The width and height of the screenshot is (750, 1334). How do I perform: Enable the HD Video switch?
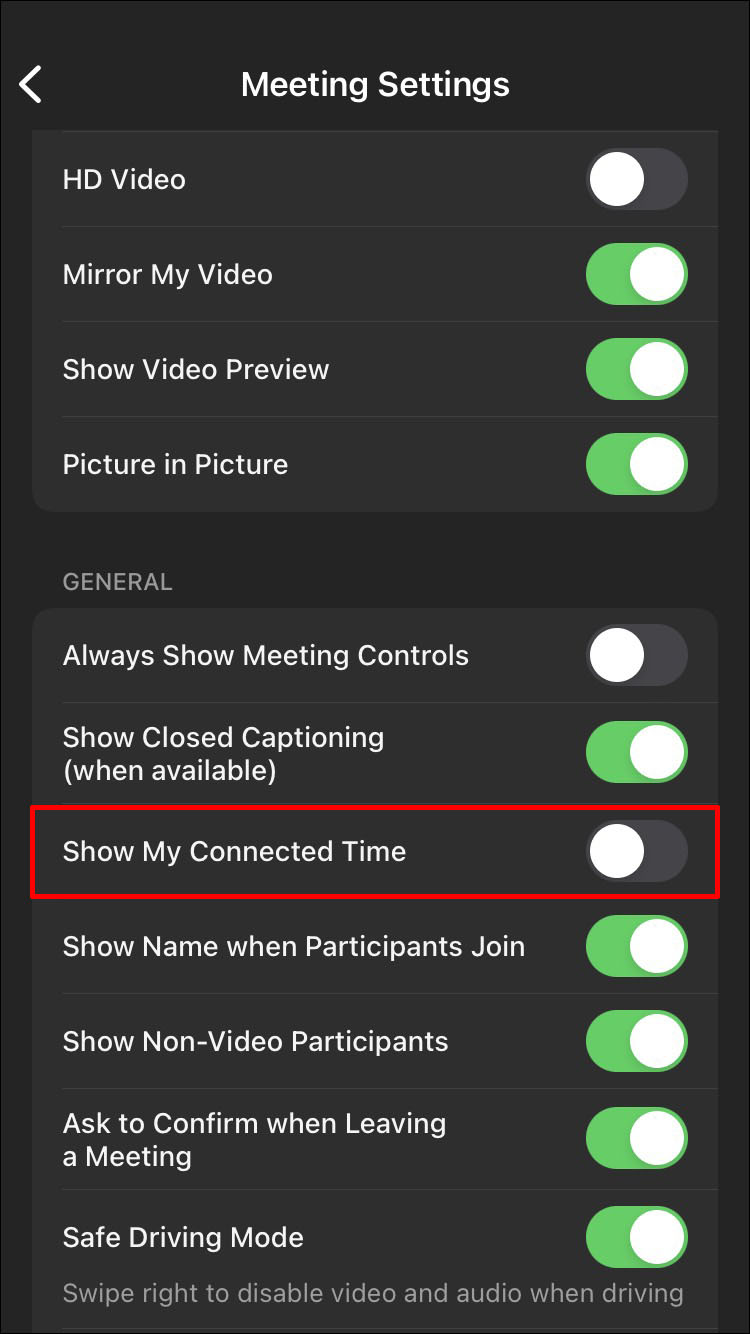pyautogui.click(x=636, y=180)
